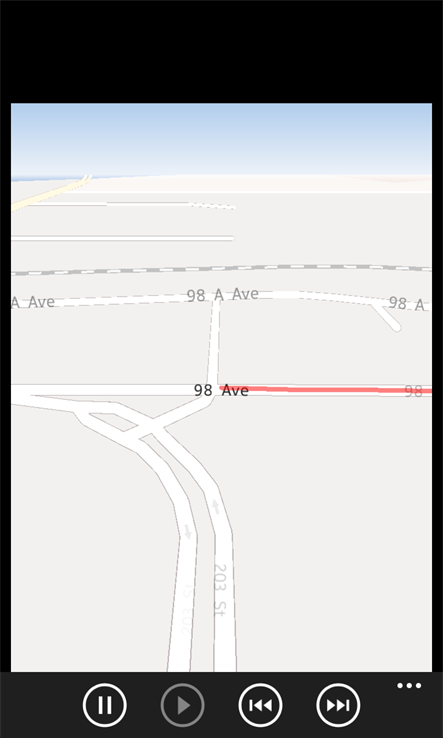Open the three-dot more options menu
443x738 pixels.
(x=409, y=686)
